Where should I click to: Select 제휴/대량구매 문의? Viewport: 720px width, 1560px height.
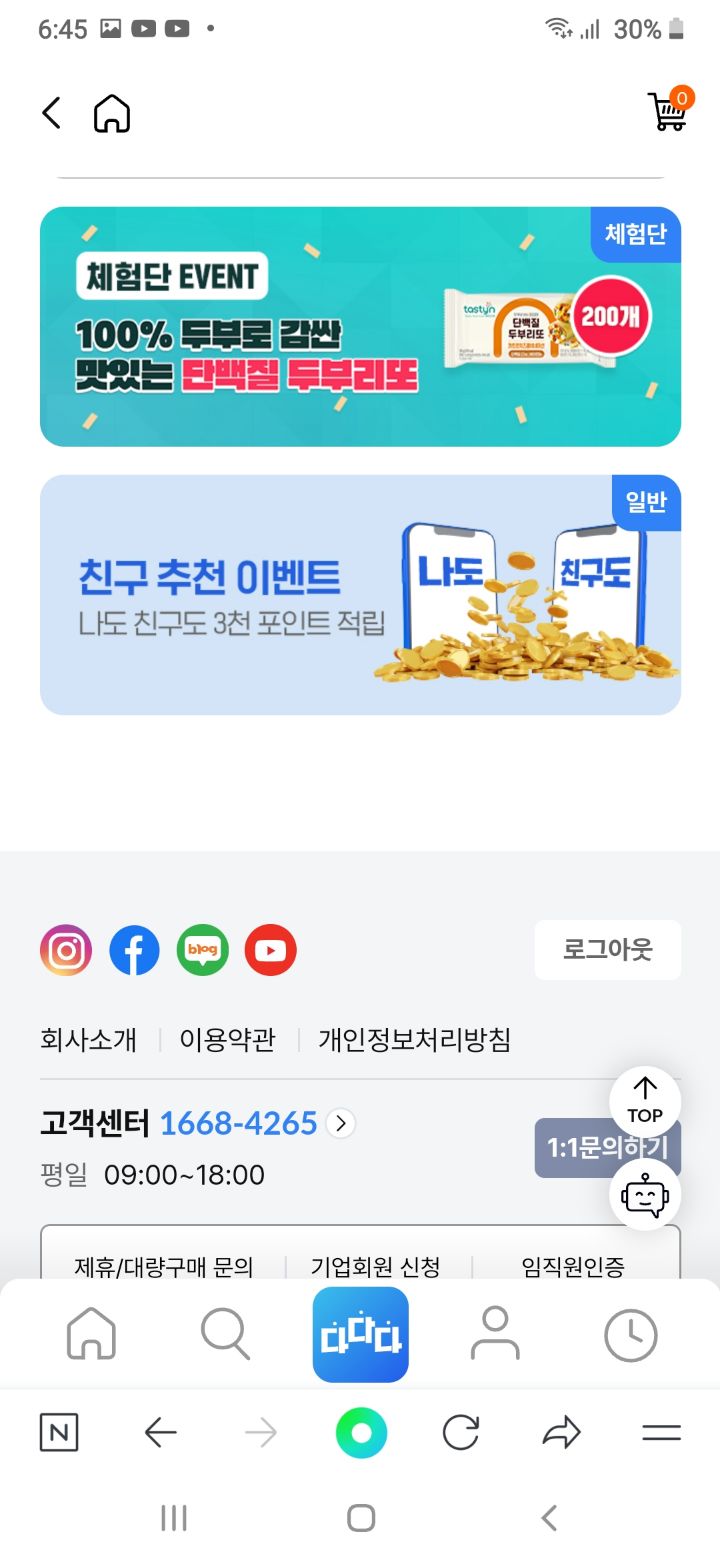[164, 1267]
